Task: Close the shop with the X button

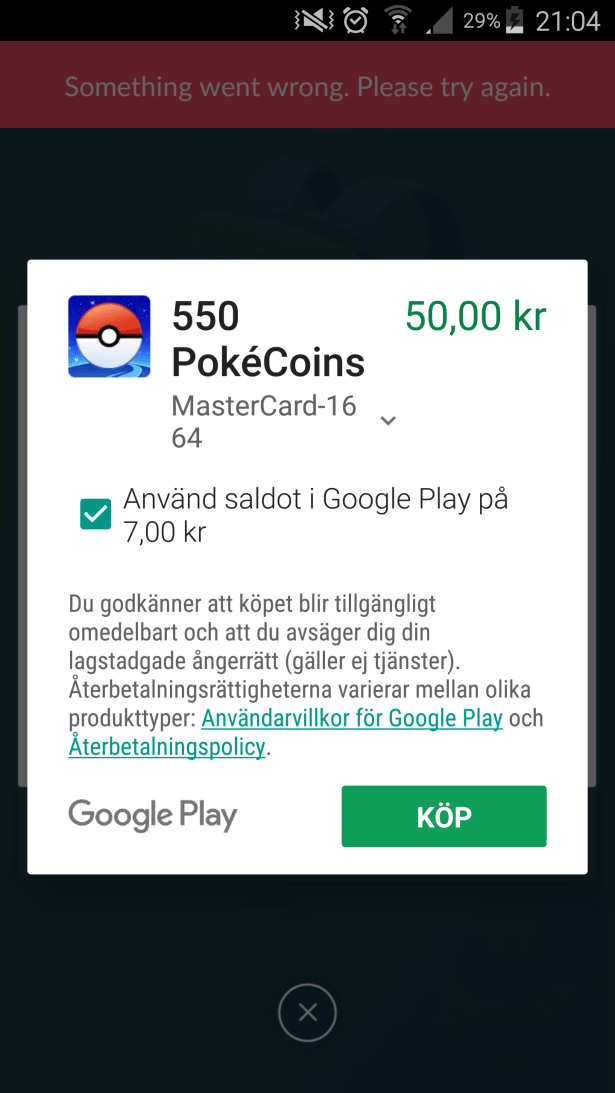Action: pos(307,1013)
